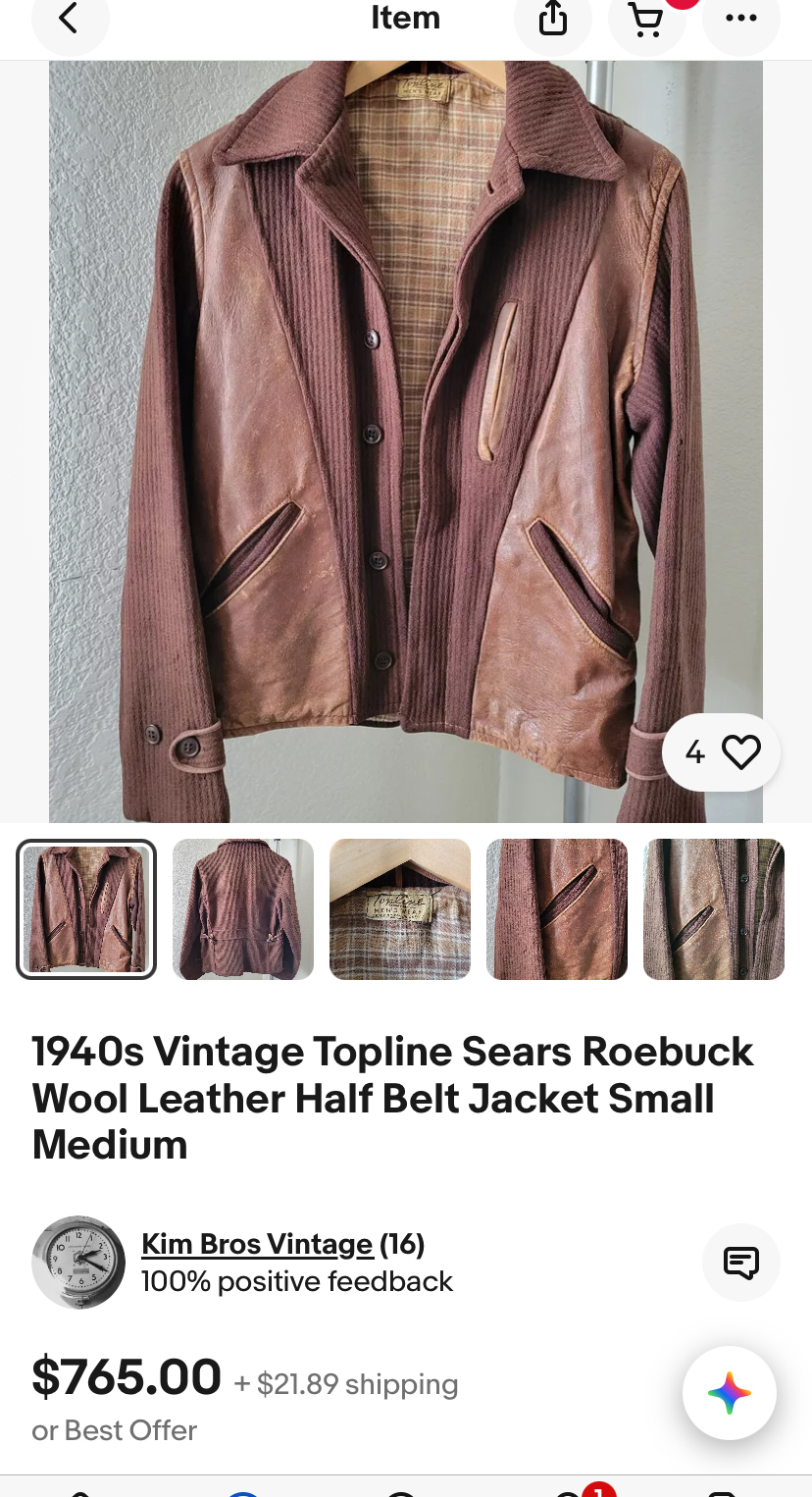
Task: Select the back view thumbnail
Action: point(243,909)
